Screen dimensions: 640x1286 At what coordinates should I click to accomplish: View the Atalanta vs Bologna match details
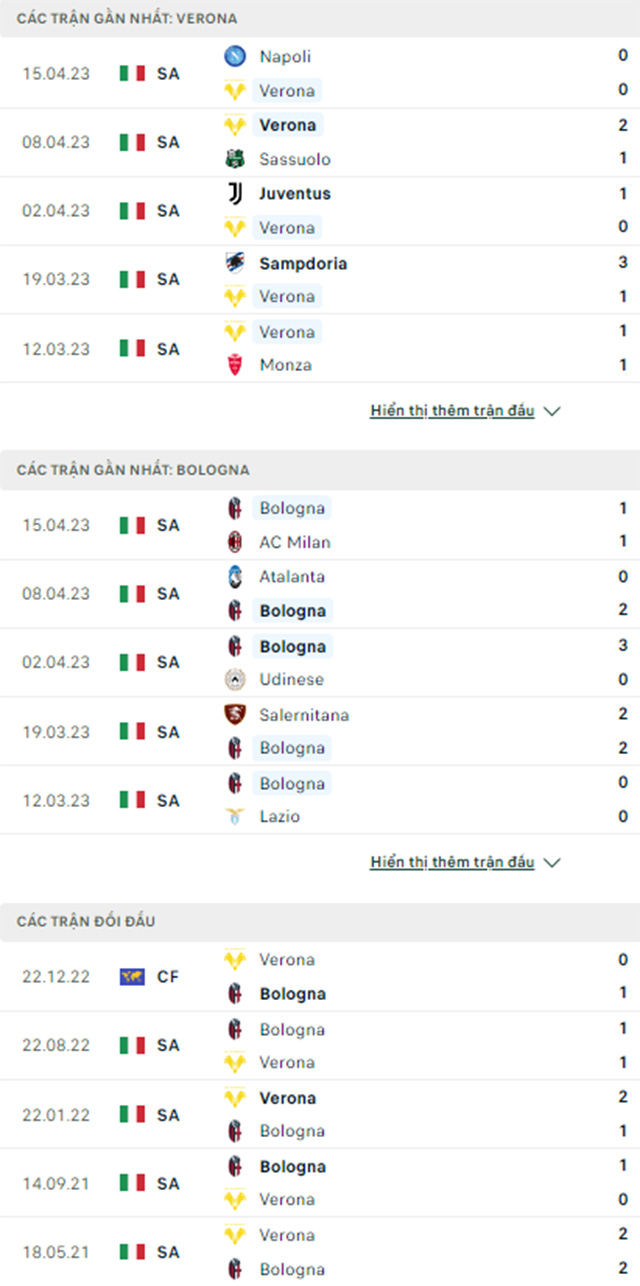320,594
